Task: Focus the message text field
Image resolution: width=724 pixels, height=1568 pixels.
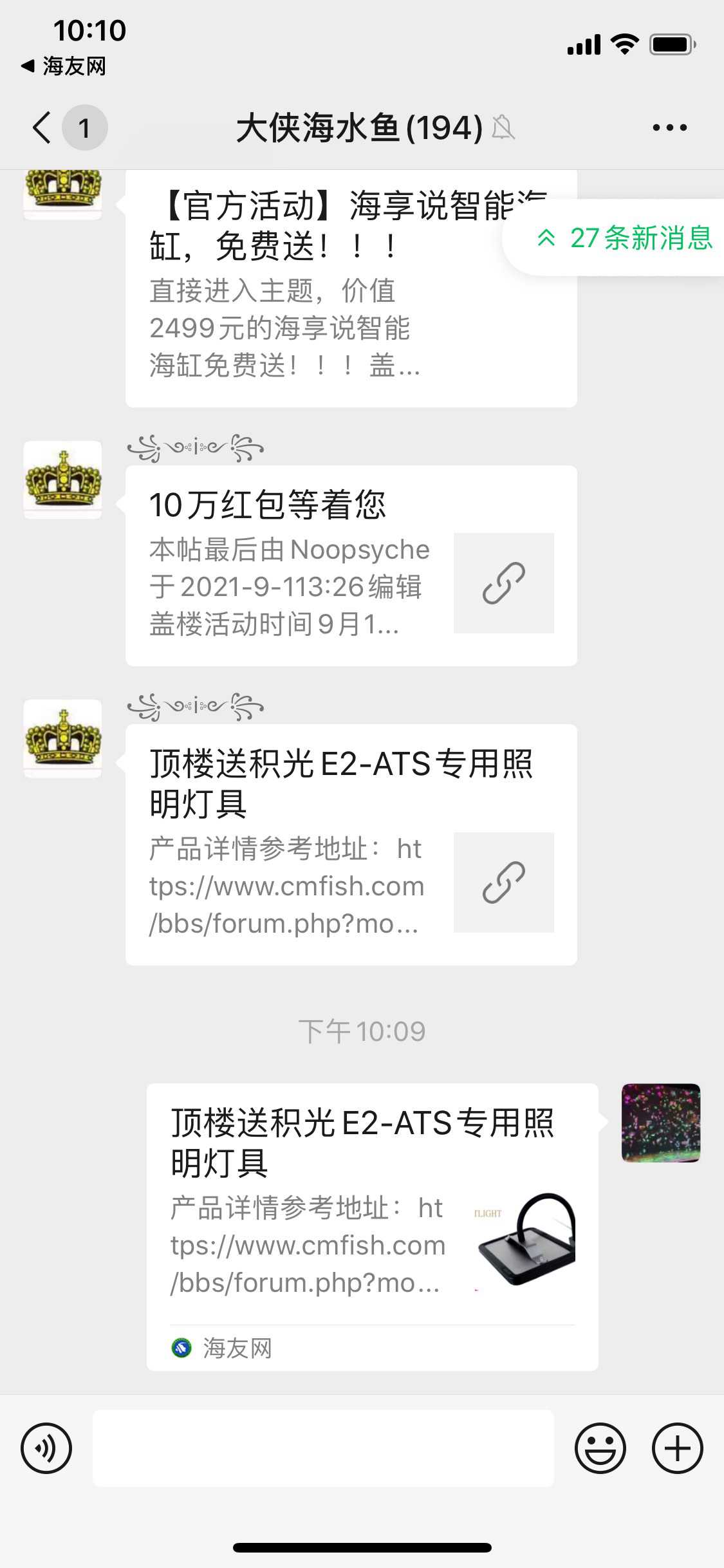Action: (x=323, y=1448)
